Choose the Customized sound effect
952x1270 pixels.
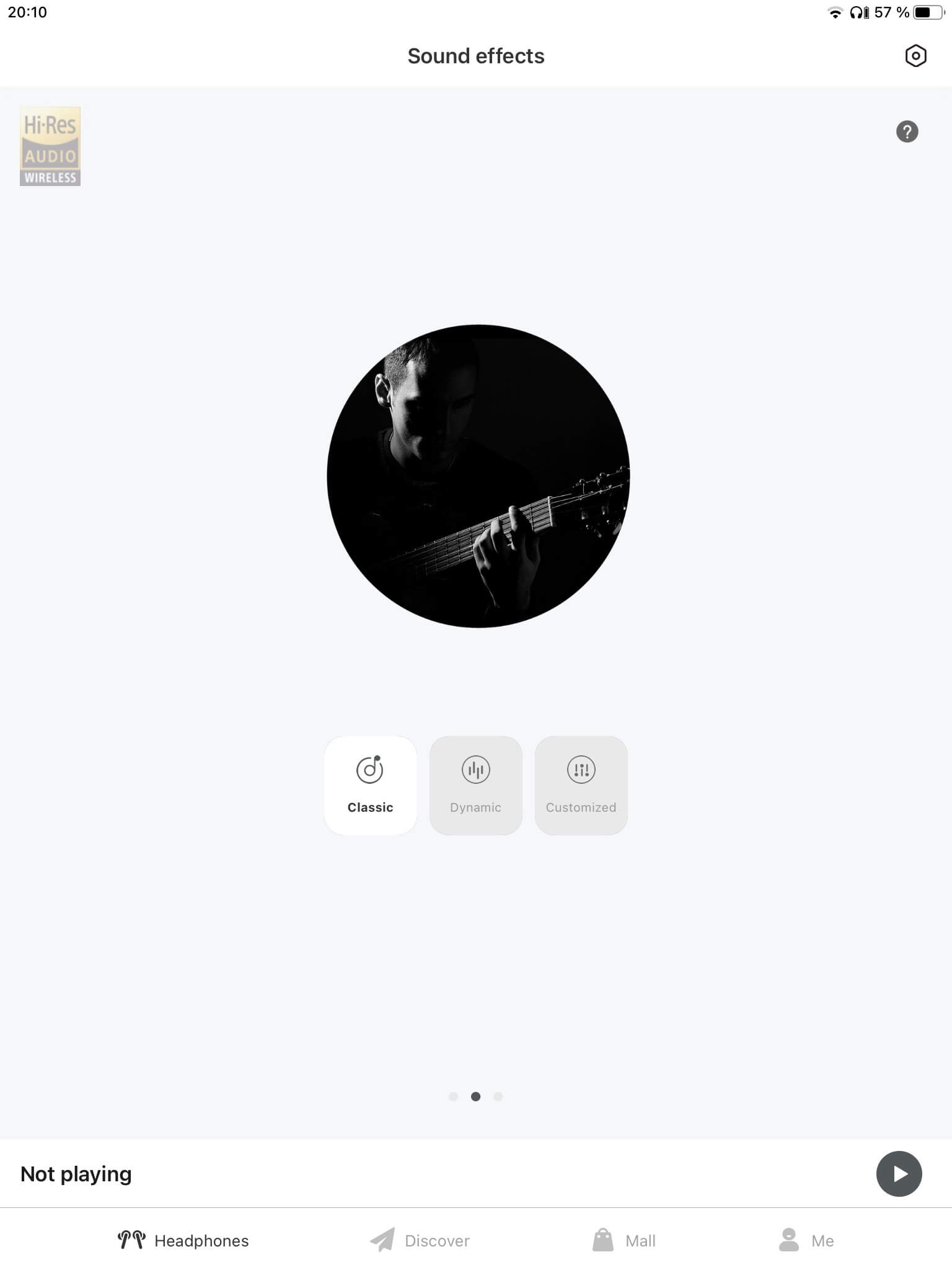pos(581,785)
